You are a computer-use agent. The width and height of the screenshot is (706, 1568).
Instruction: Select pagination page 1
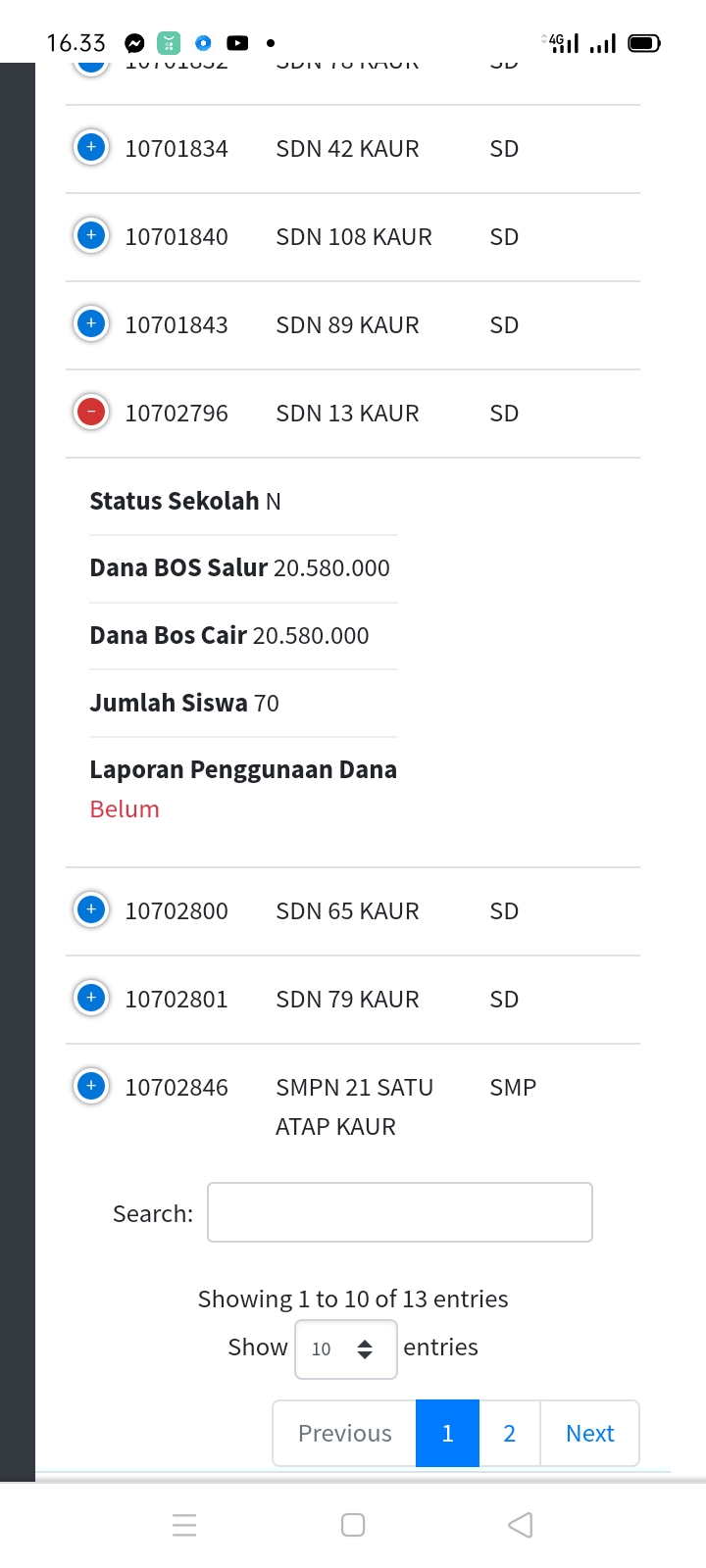pos(447,1433)
